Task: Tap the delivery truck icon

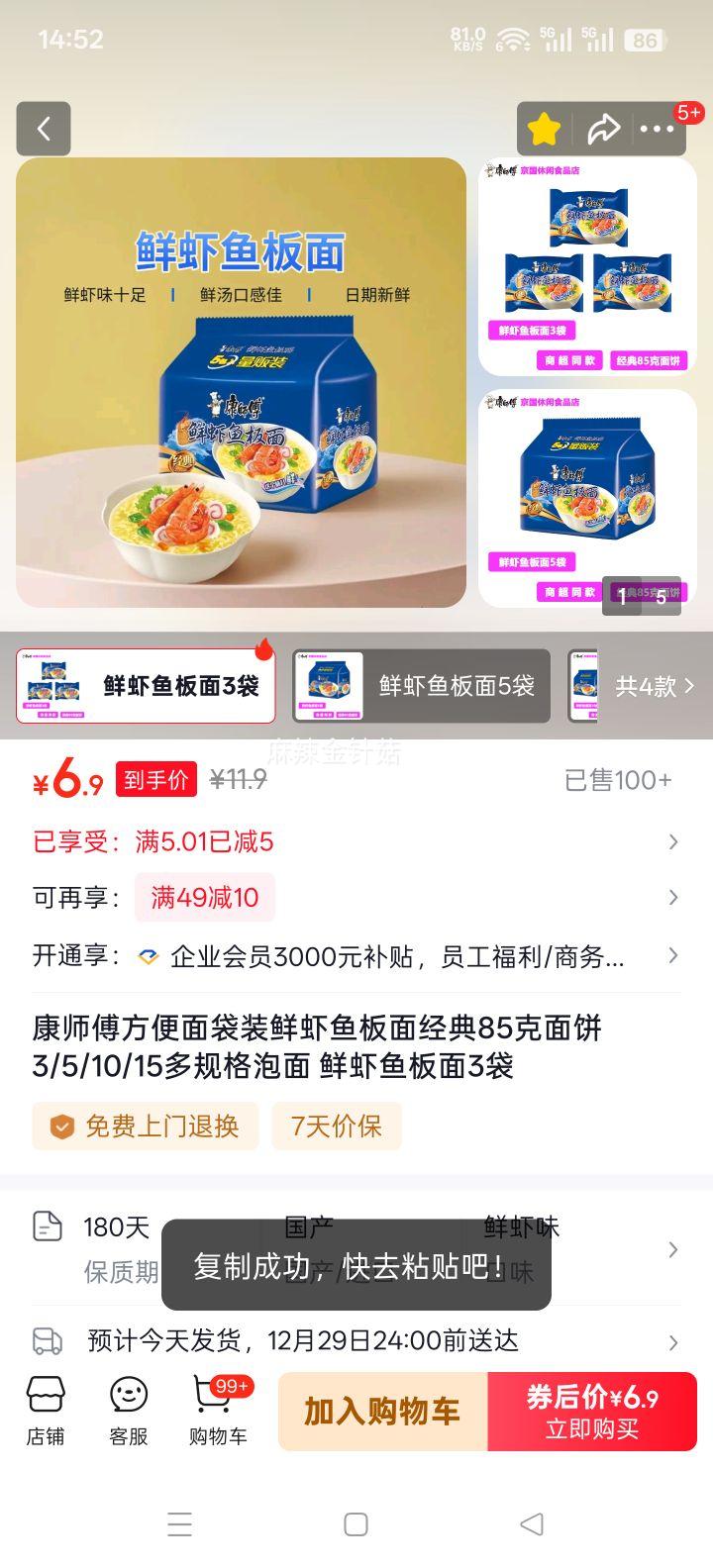Action: point(48,1340)
